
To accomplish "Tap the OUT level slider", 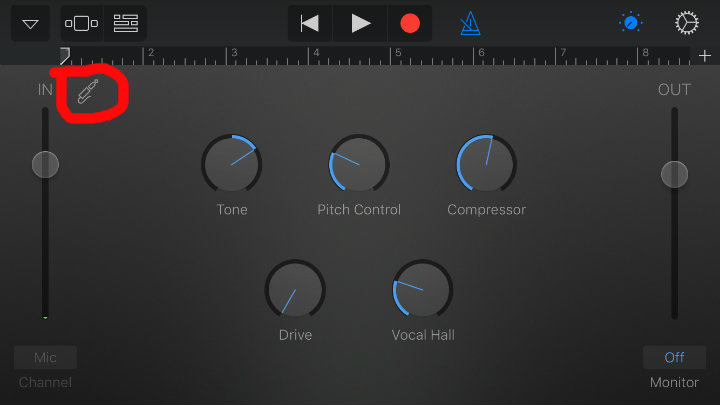I will pyautogui.click(x=675, y=174).
